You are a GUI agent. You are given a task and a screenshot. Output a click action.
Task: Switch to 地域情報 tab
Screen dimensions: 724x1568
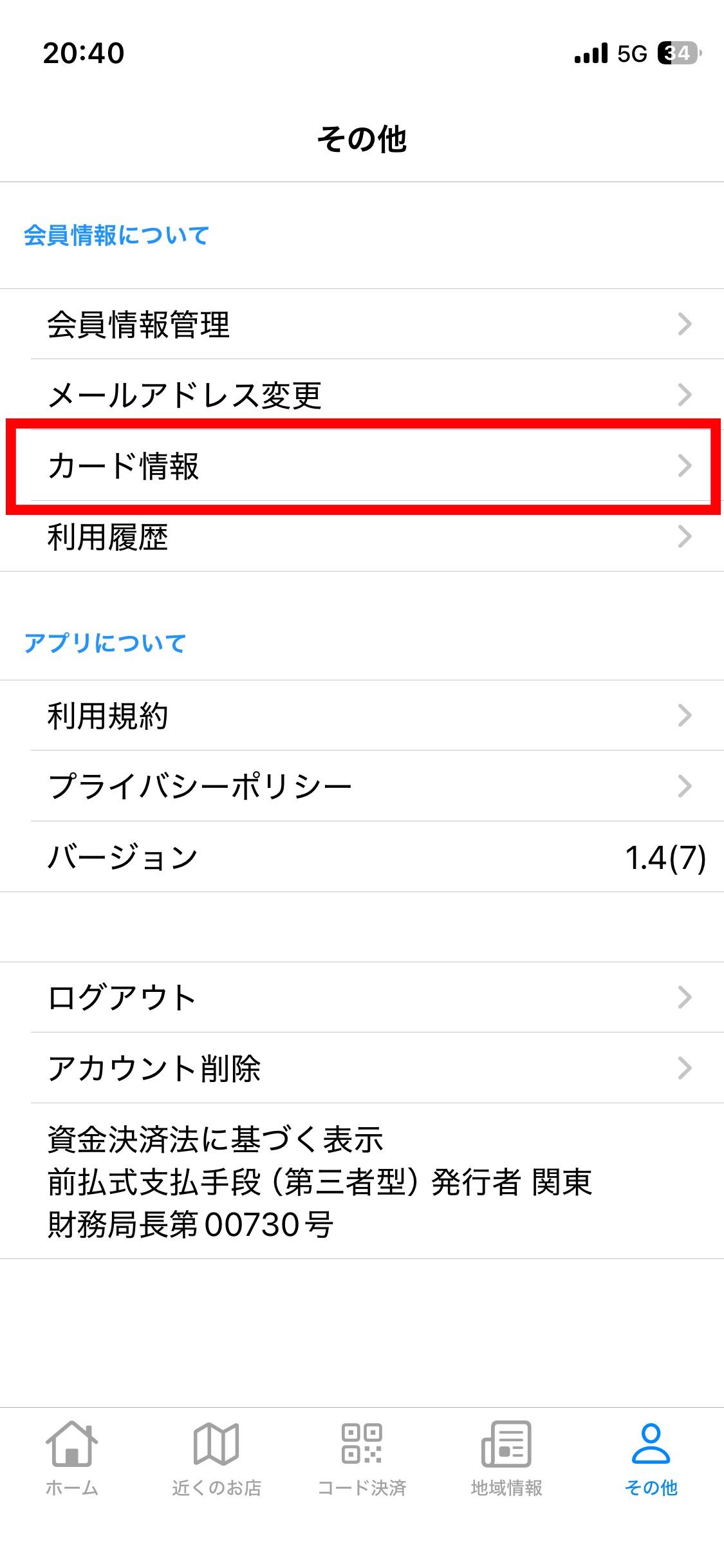506,1459
